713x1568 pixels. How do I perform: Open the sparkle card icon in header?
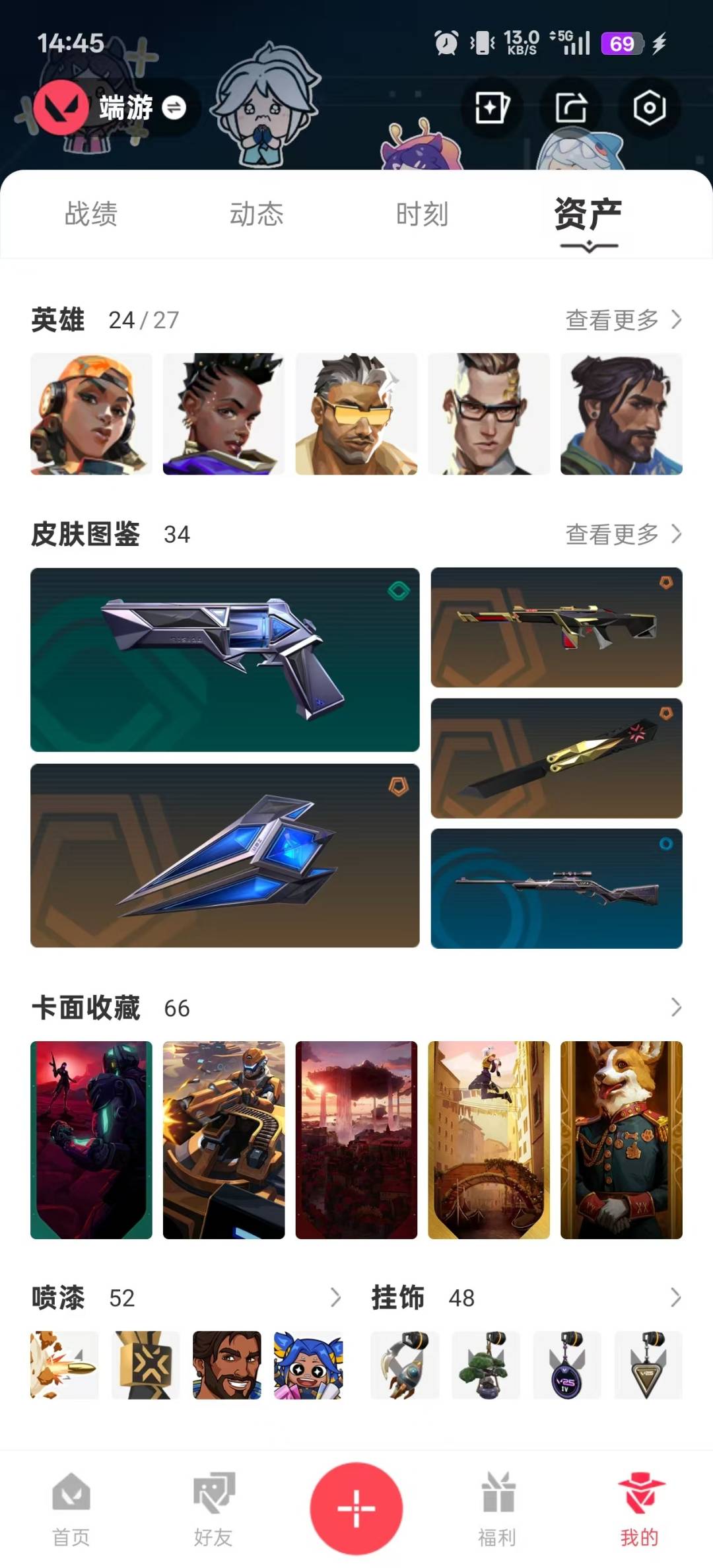pos(492,108)
